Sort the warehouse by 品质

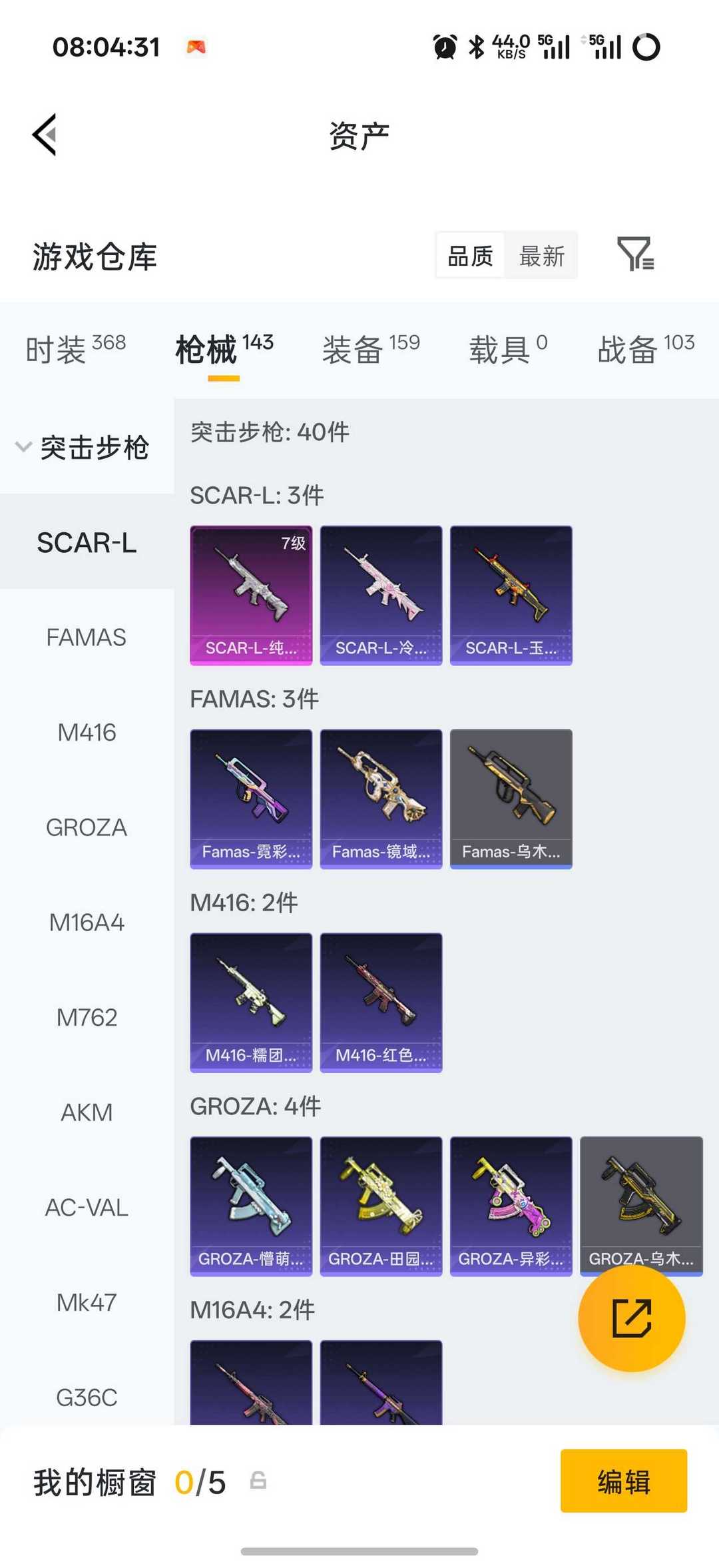coord(470,256)
